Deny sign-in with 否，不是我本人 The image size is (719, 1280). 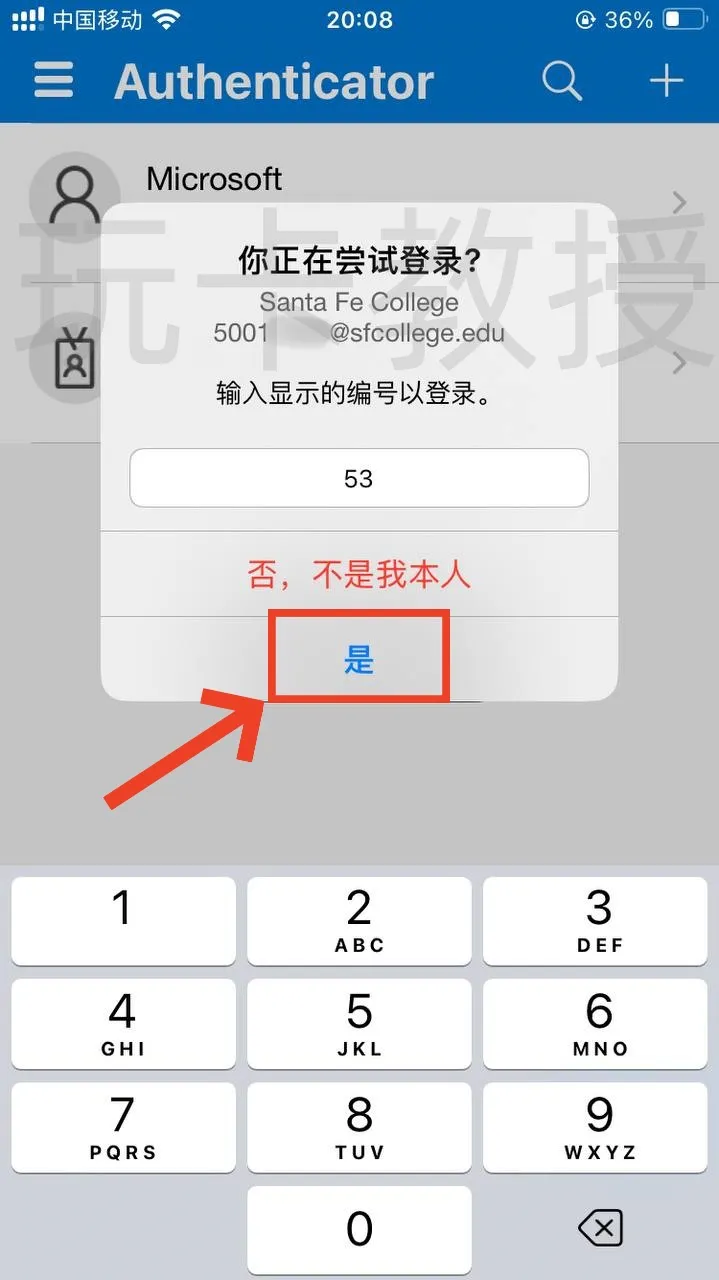coord(359,574)
